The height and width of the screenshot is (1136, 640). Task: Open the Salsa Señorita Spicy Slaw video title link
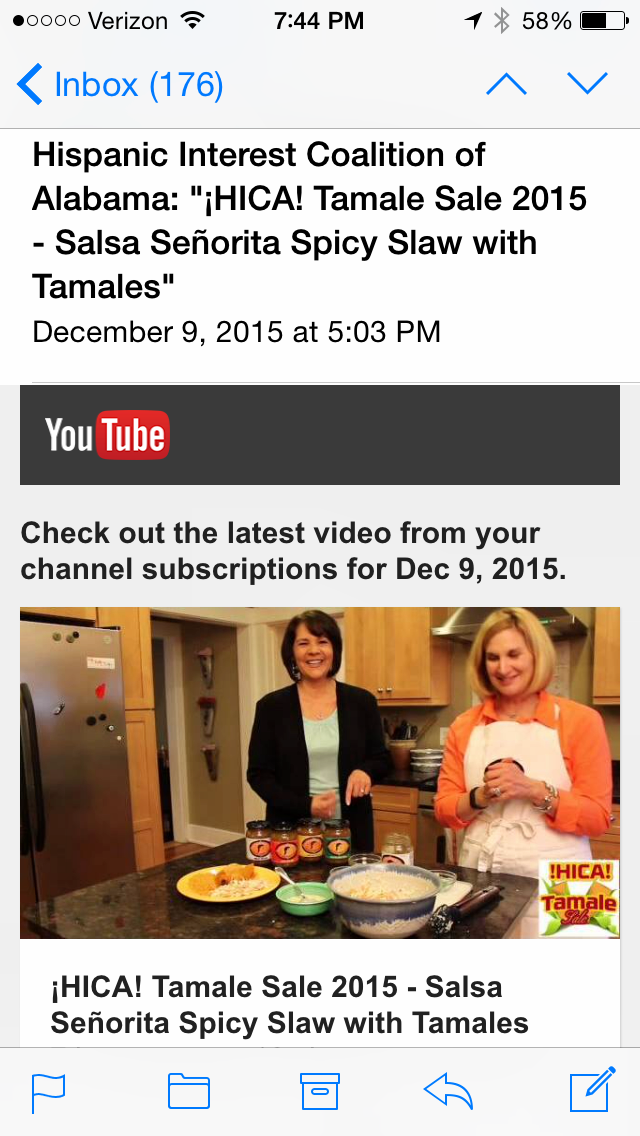click(290, 1004)
